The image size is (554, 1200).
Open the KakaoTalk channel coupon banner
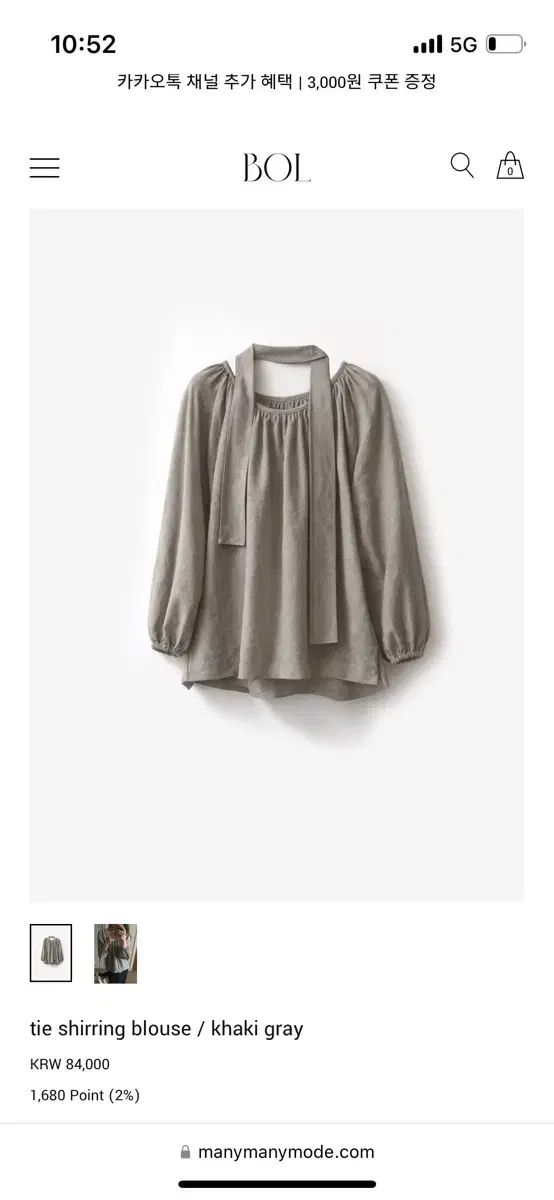[277, 82]
